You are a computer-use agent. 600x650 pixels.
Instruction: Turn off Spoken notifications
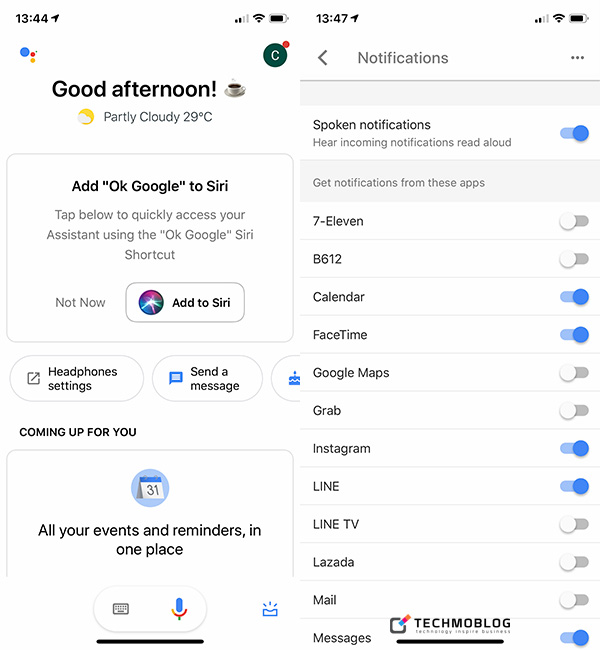pyautogui.click(x=573, y=133)
